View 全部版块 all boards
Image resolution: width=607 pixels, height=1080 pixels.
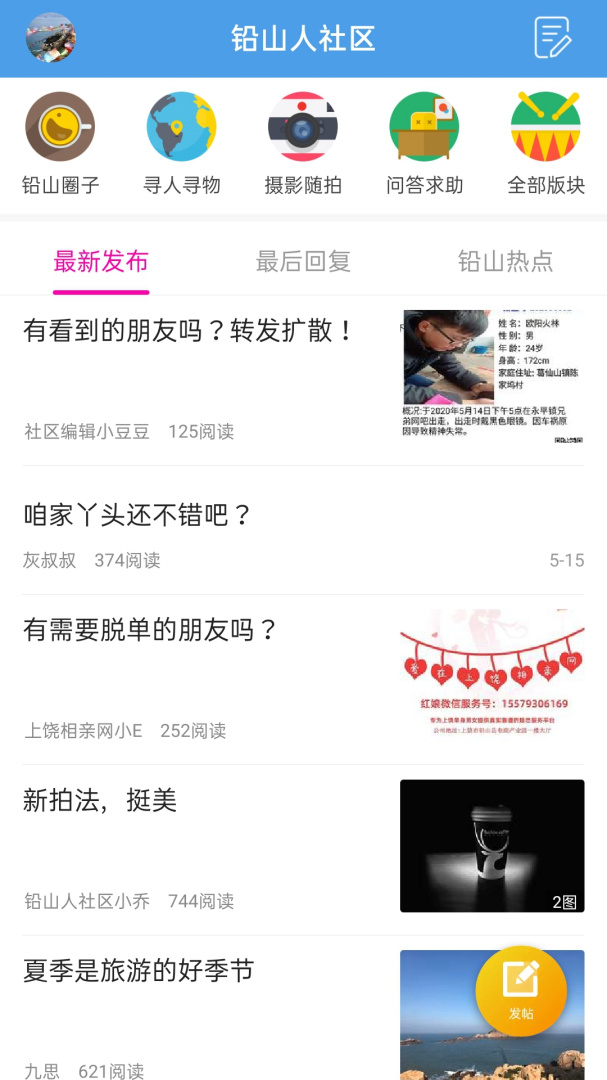546,143
